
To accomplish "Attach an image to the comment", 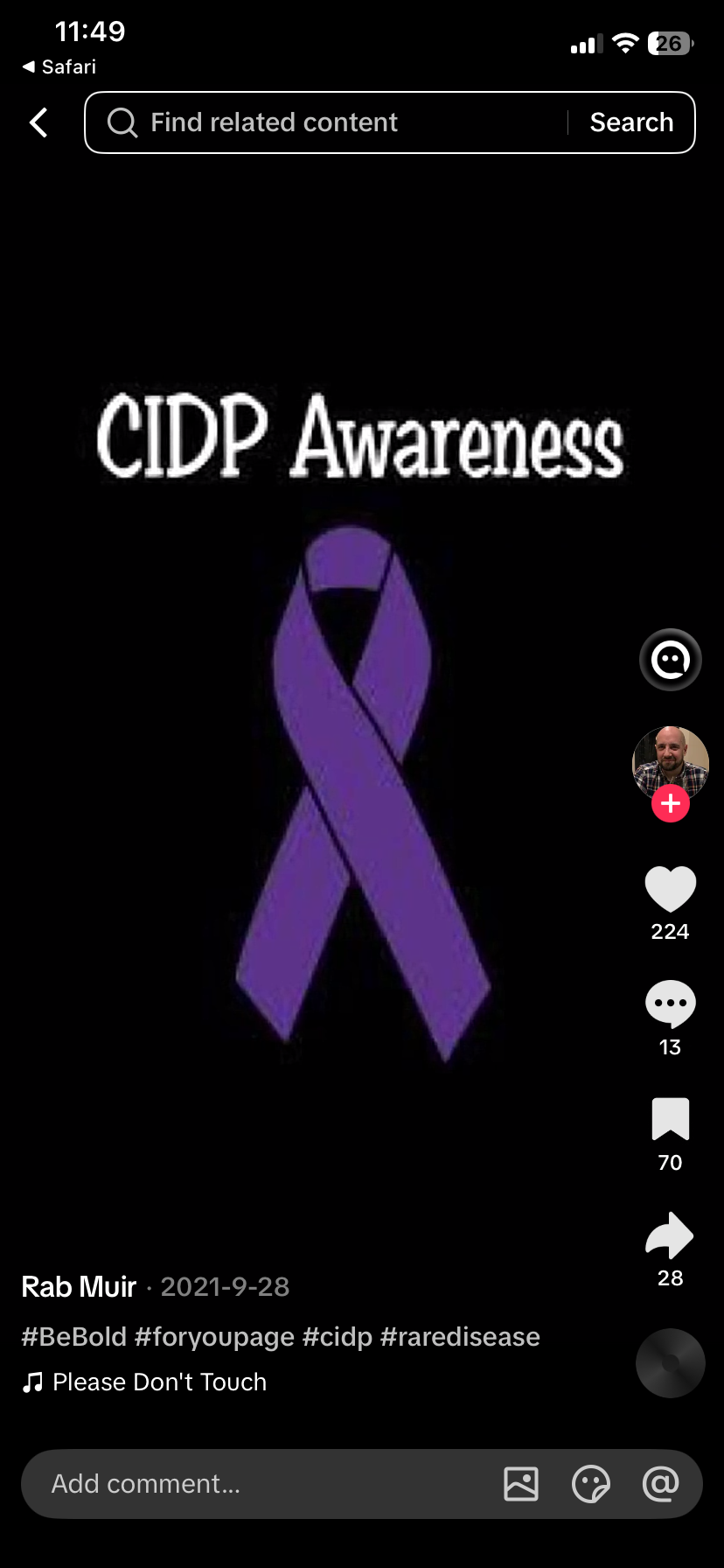I will (x=521, y=1484).
